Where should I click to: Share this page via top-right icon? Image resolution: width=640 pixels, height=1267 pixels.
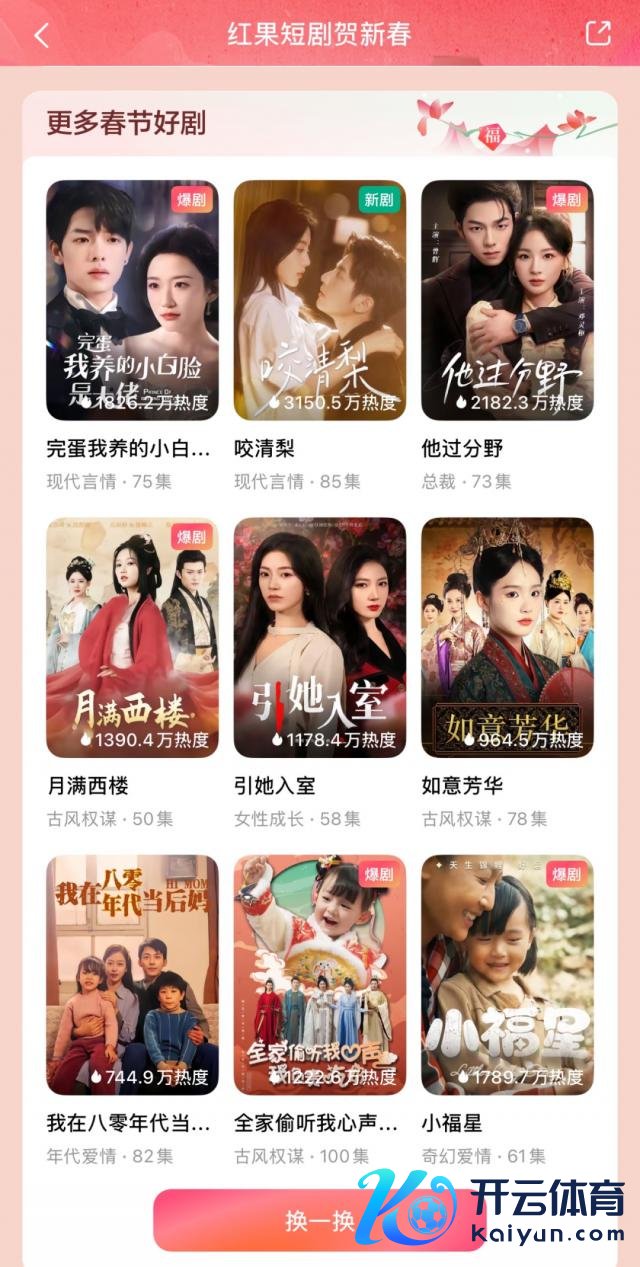click(x=597, y=33)
